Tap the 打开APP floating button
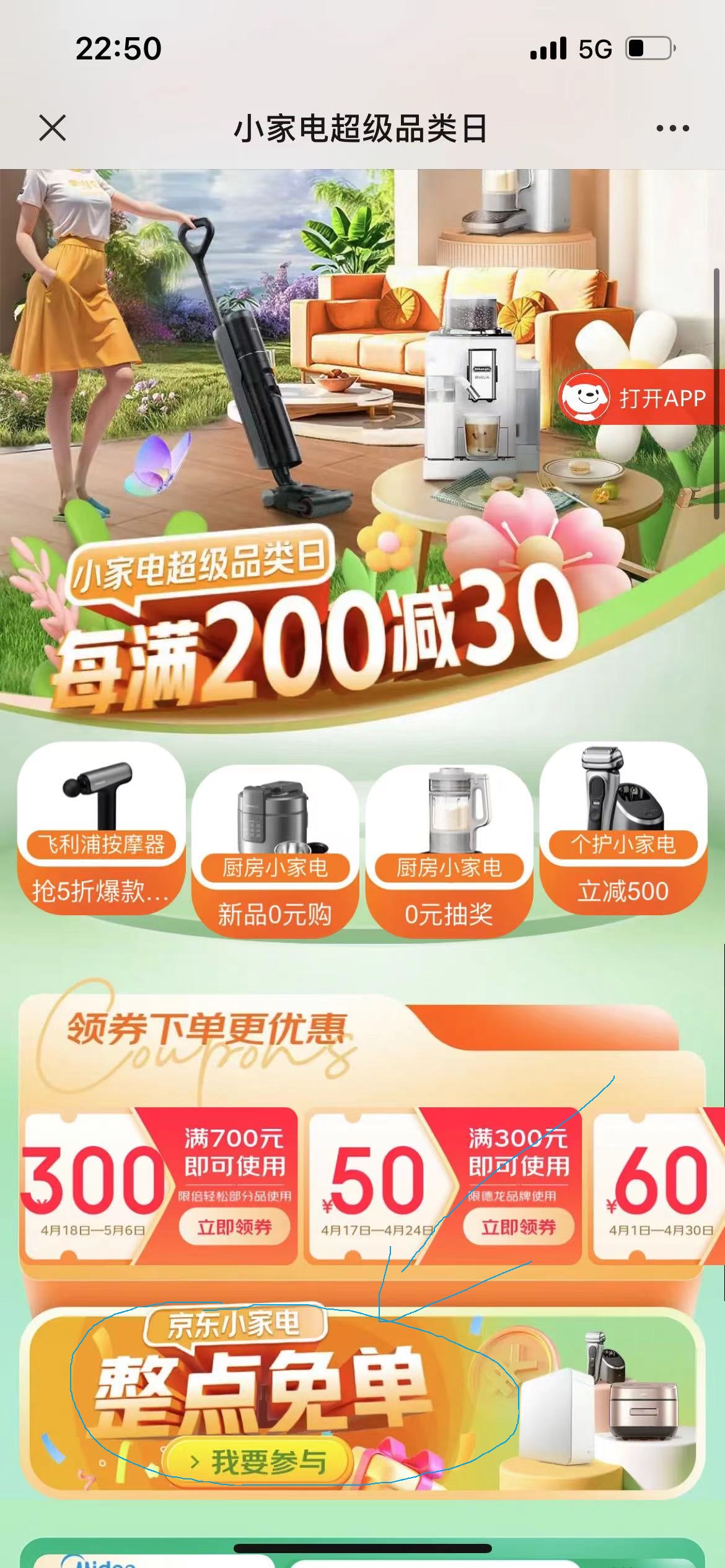725x1568 pixels. pyautogui.click(x=642, y=398)
